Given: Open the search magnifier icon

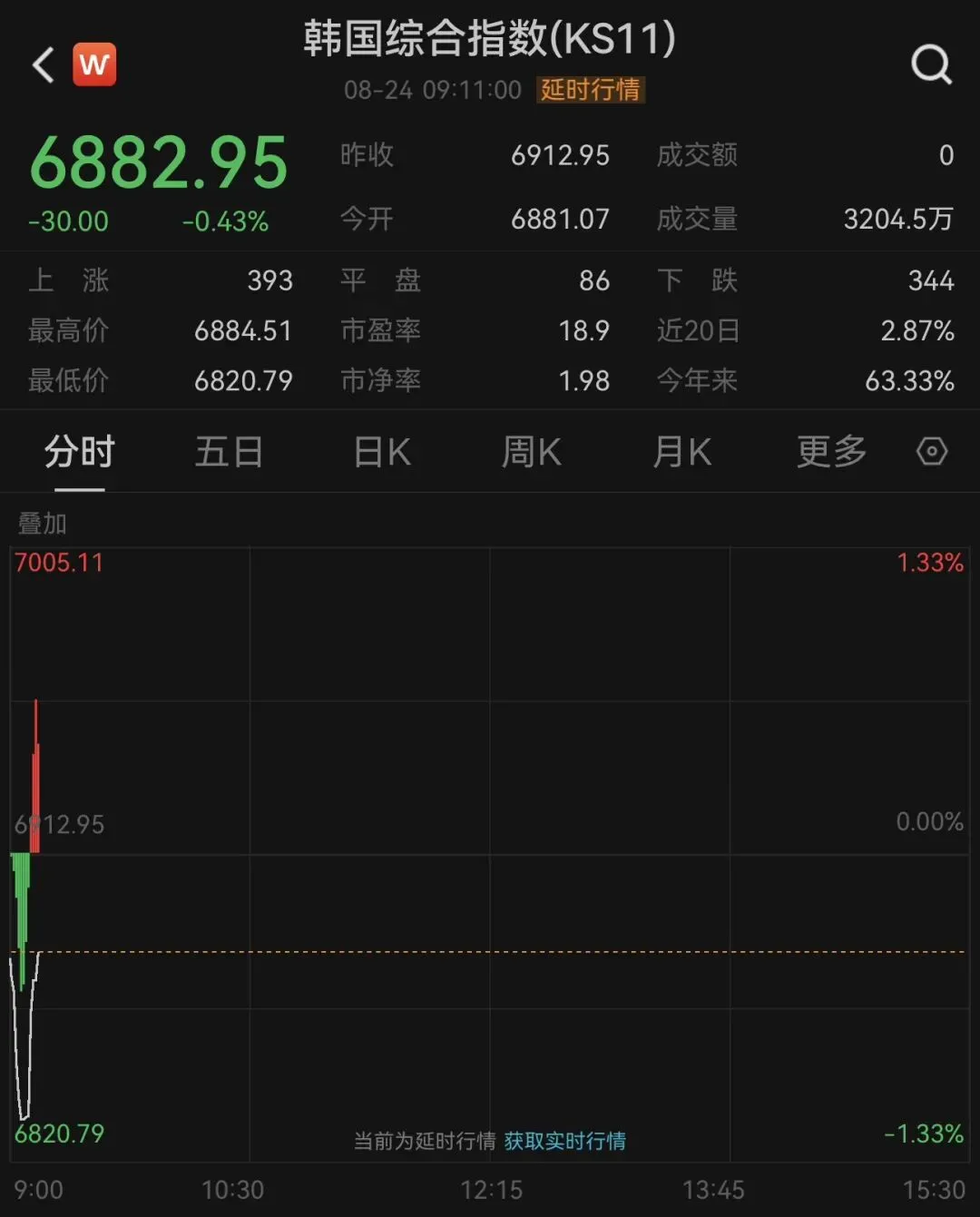Looking at the screenshot, I should pyautogui.click(x=931, y=64).
